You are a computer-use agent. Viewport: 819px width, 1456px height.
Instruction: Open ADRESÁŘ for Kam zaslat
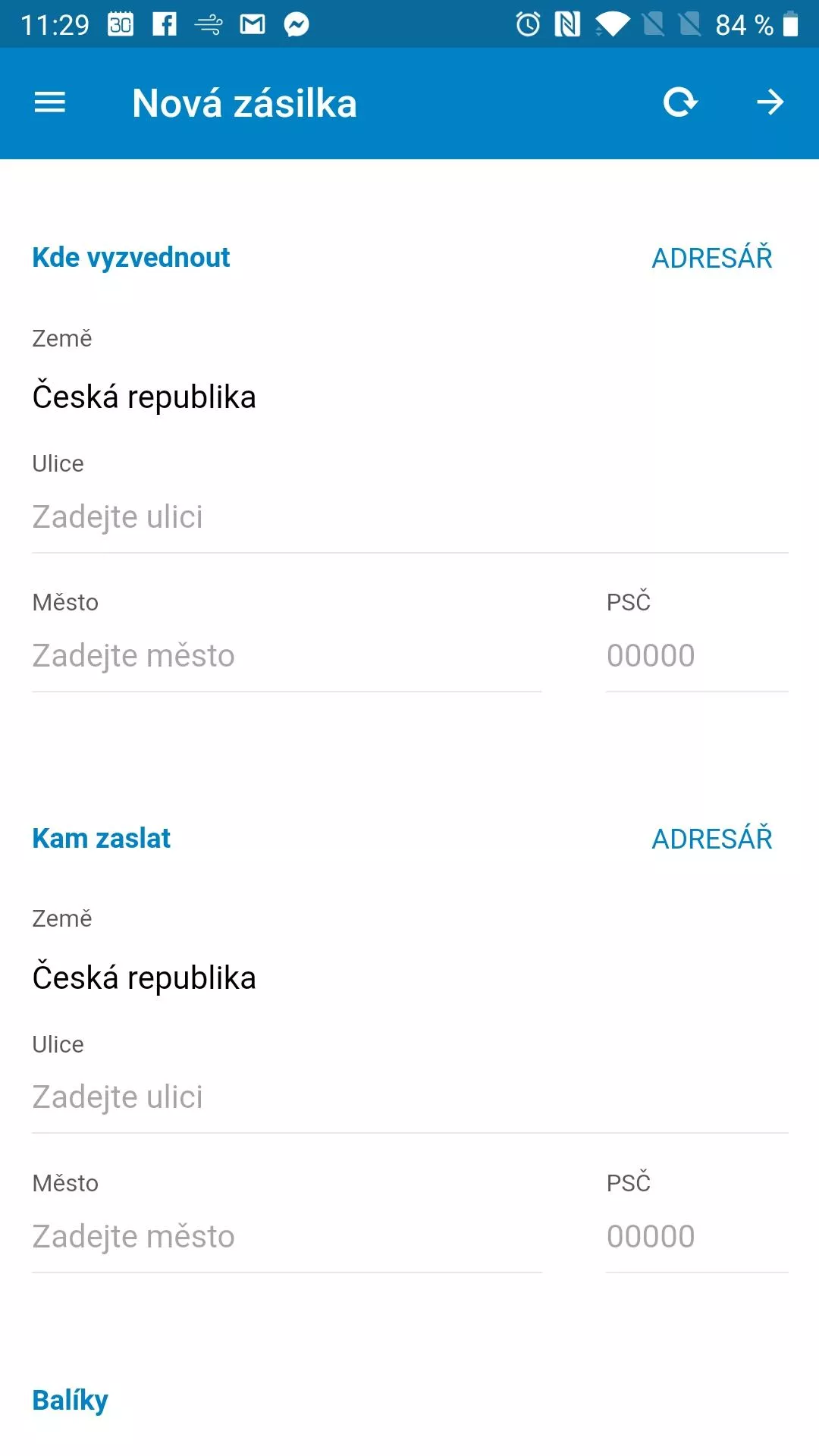click(x=712, y=839)
